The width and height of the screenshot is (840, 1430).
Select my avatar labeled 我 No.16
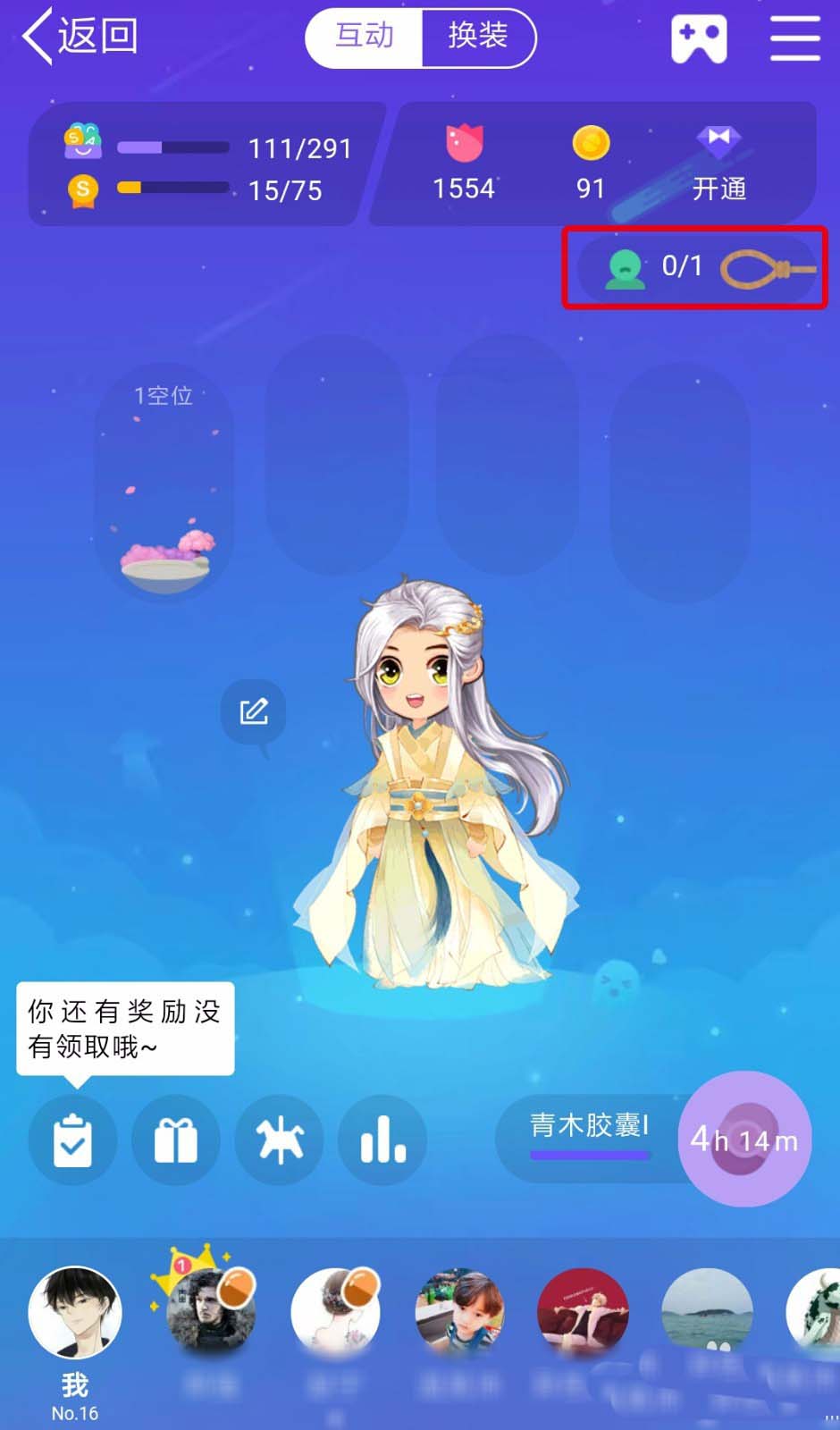tap(75, 1312)
